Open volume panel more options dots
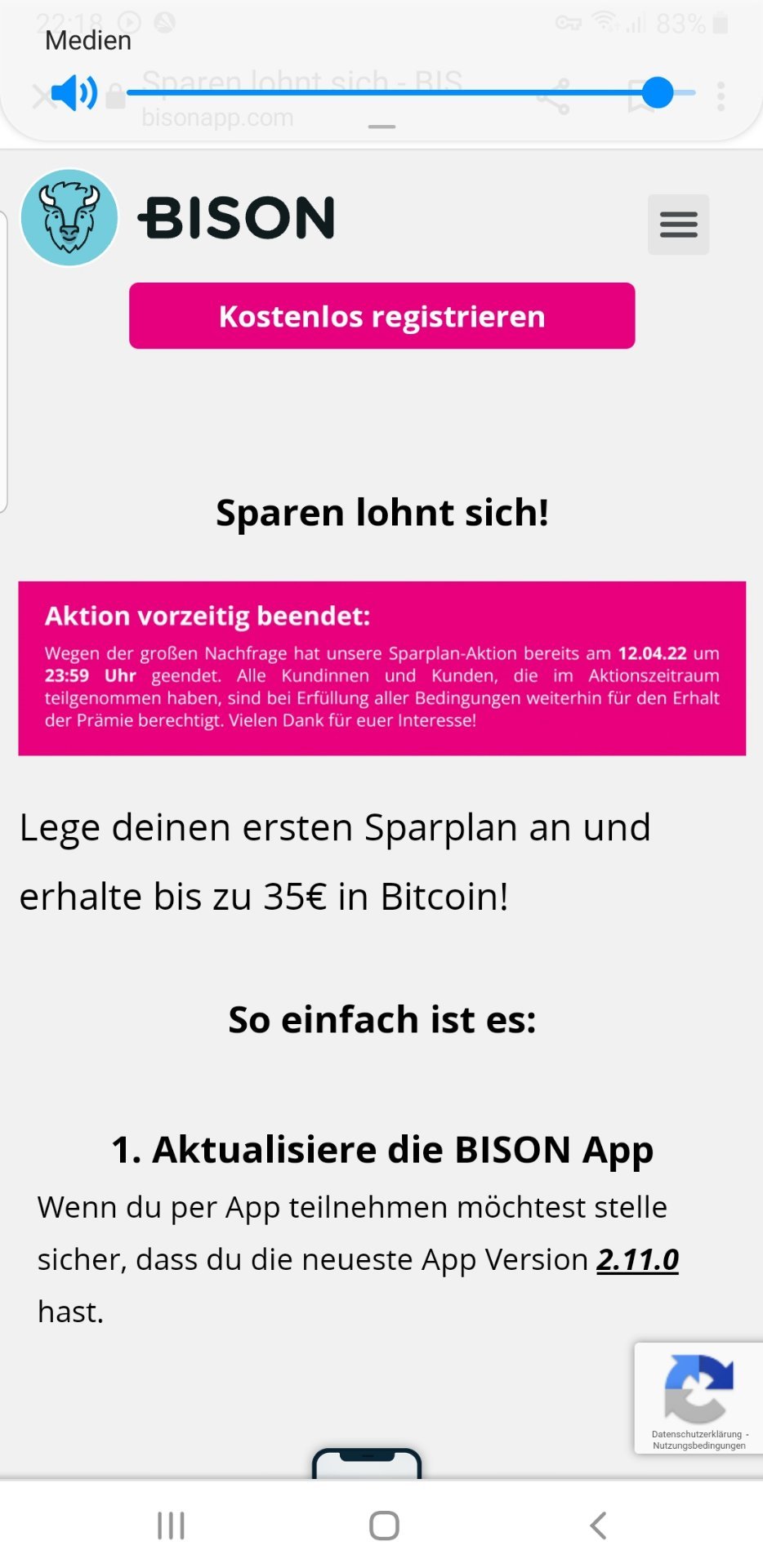Image resolution: width=763 pixels, height=1568 pixels. (x=721, y=96)
